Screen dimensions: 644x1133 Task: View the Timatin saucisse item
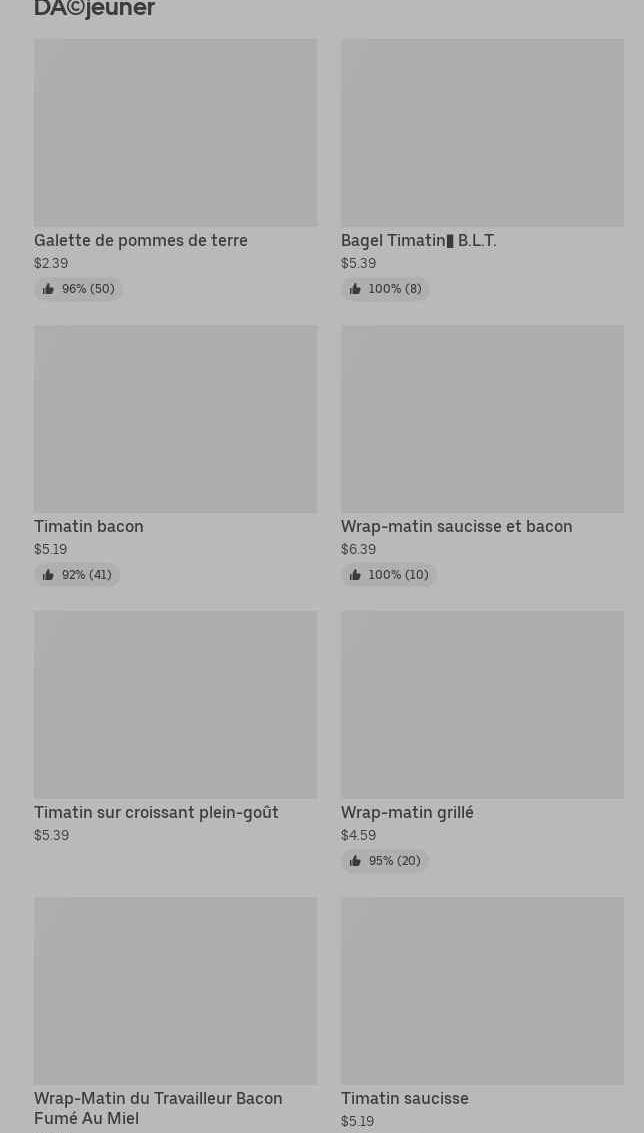[482, 1014]
